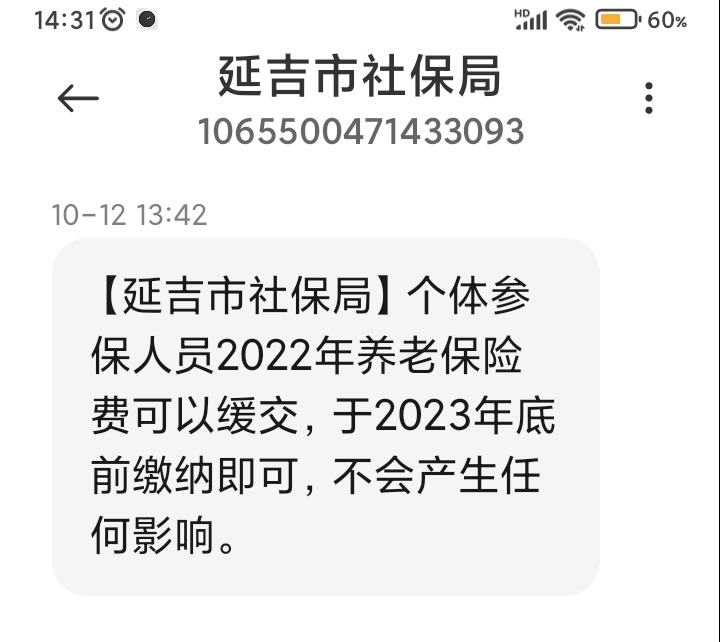Go back to the message list
Image resolution: width=720 pixels, height=642 pixels.
pos(78,98)
